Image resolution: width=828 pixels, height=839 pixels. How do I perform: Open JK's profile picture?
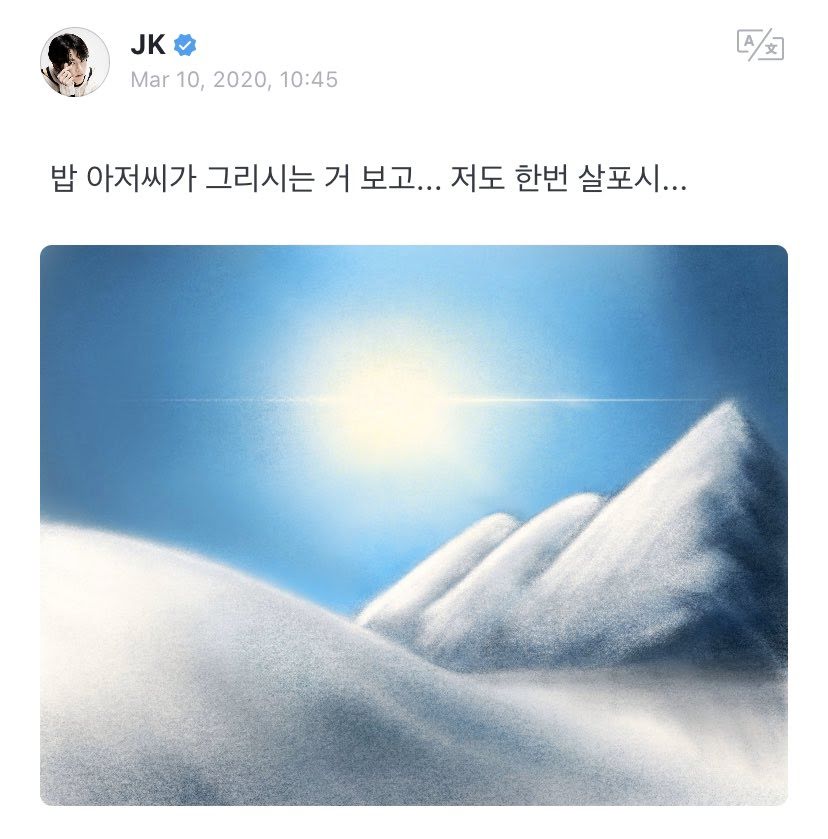[74, 62]
